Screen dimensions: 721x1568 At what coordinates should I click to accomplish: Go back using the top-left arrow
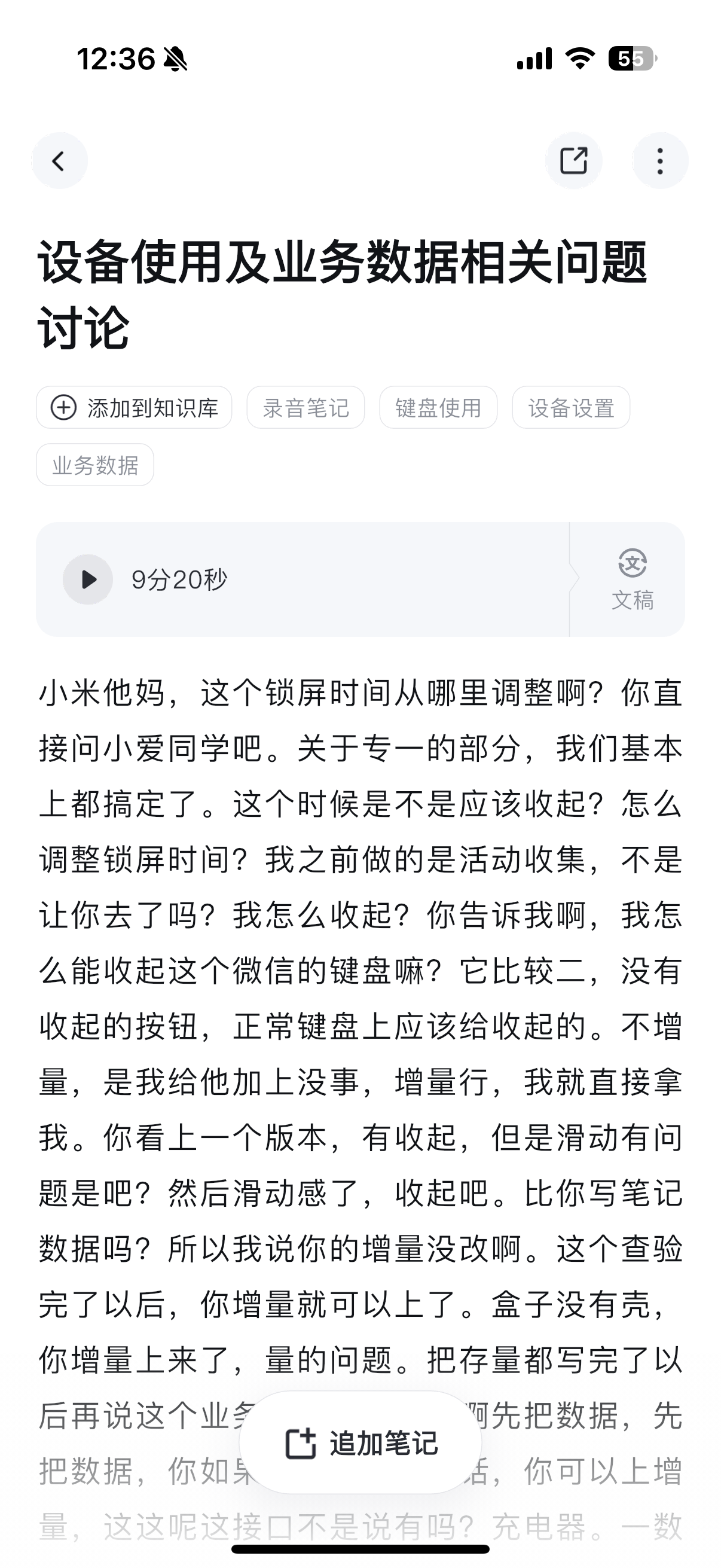pos(59,161)
